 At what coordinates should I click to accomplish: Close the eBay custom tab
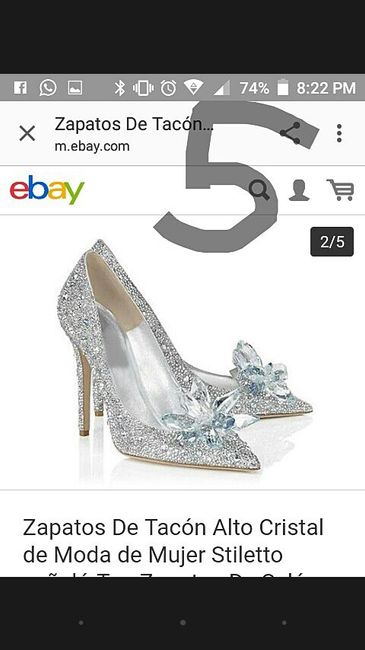pyautogui.click(x=27, y=133)
